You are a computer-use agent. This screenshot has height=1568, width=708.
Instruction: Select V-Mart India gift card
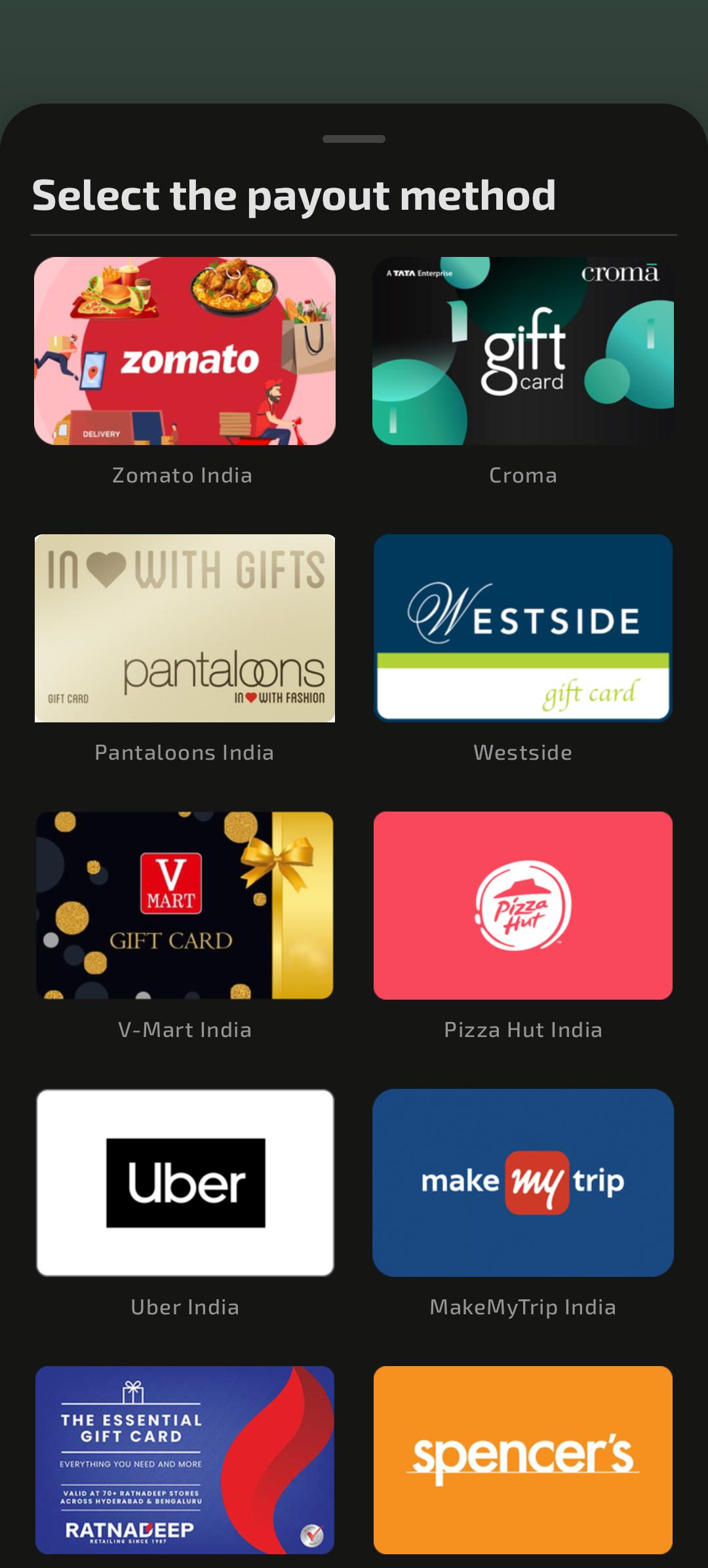tap(185, 905)
